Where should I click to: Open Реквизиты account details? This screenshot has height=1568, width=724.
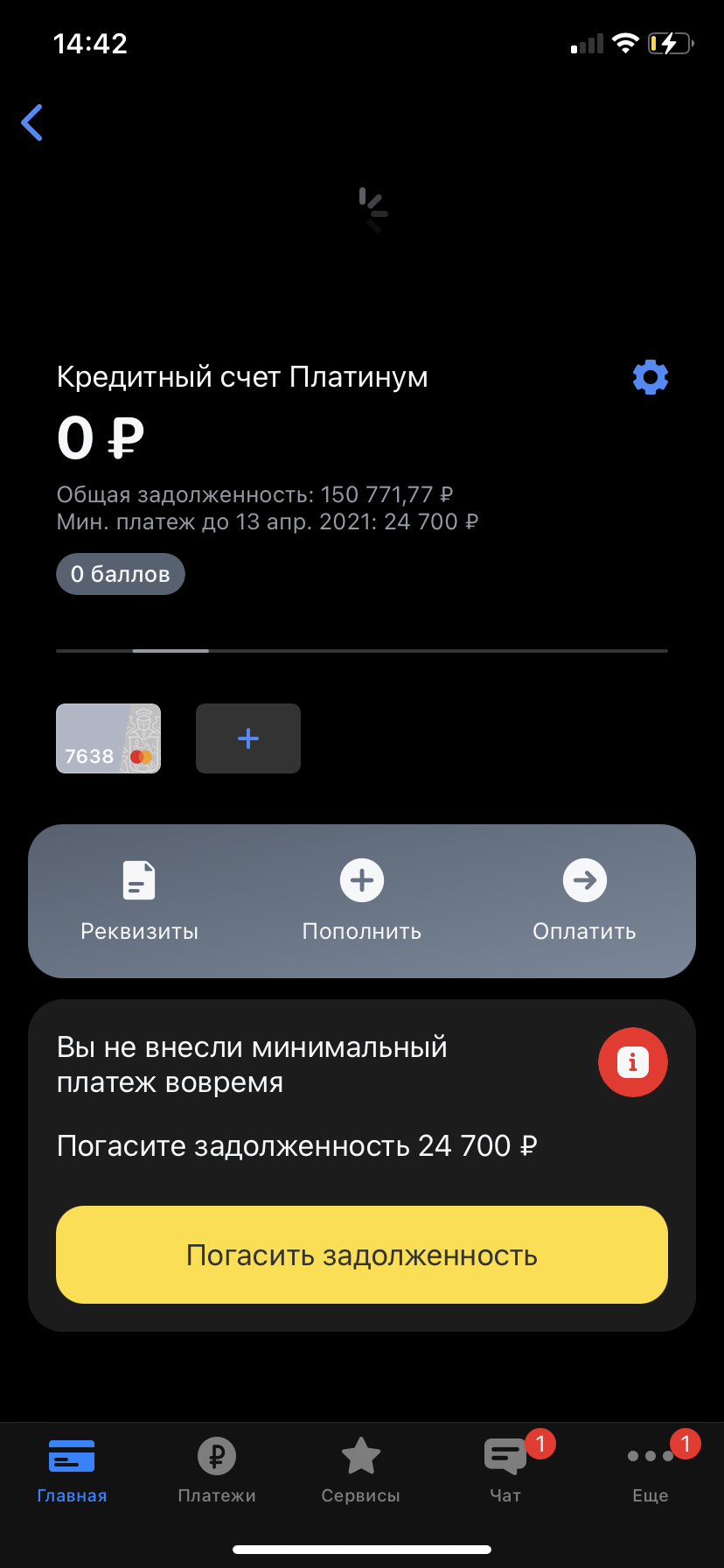coord(140,901)
